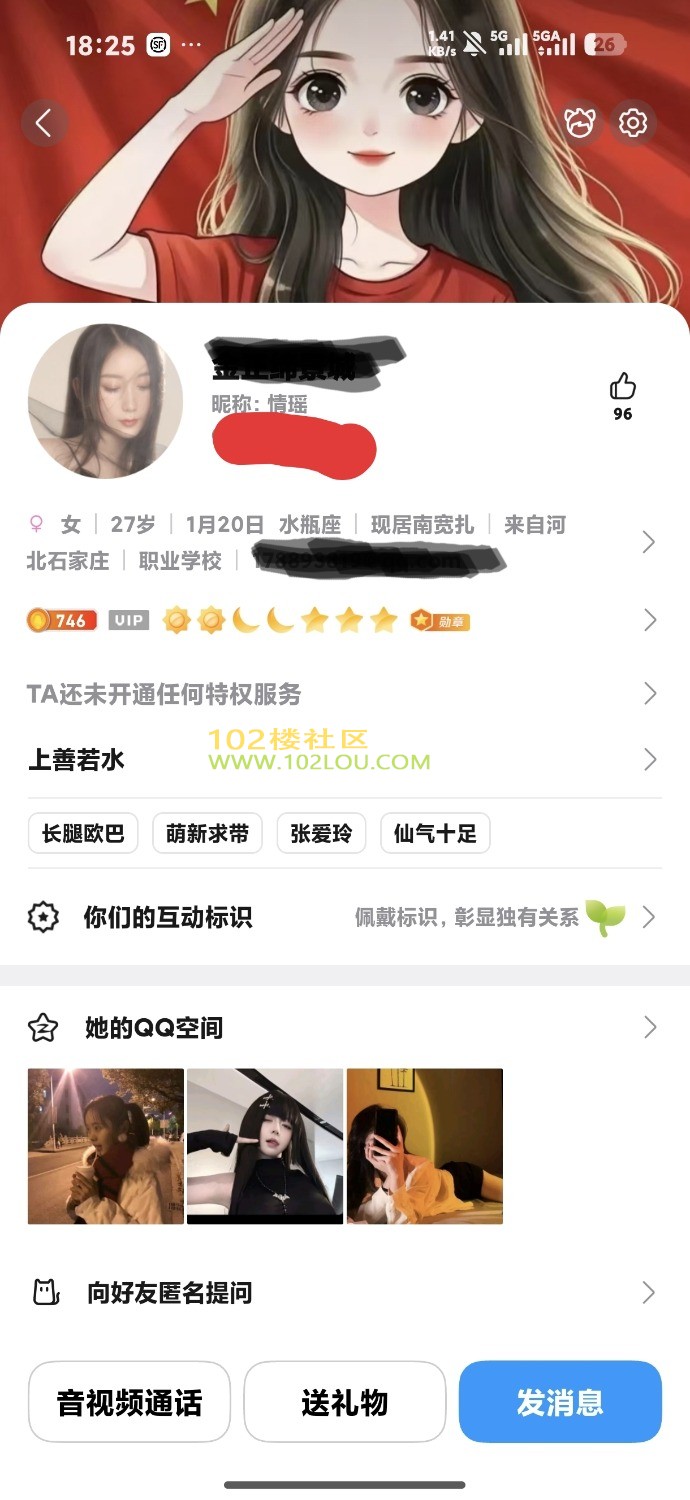View the first QQ空间 photo
The width and height of the screenshot is (690, 1500).
[x=106, y=1146]
